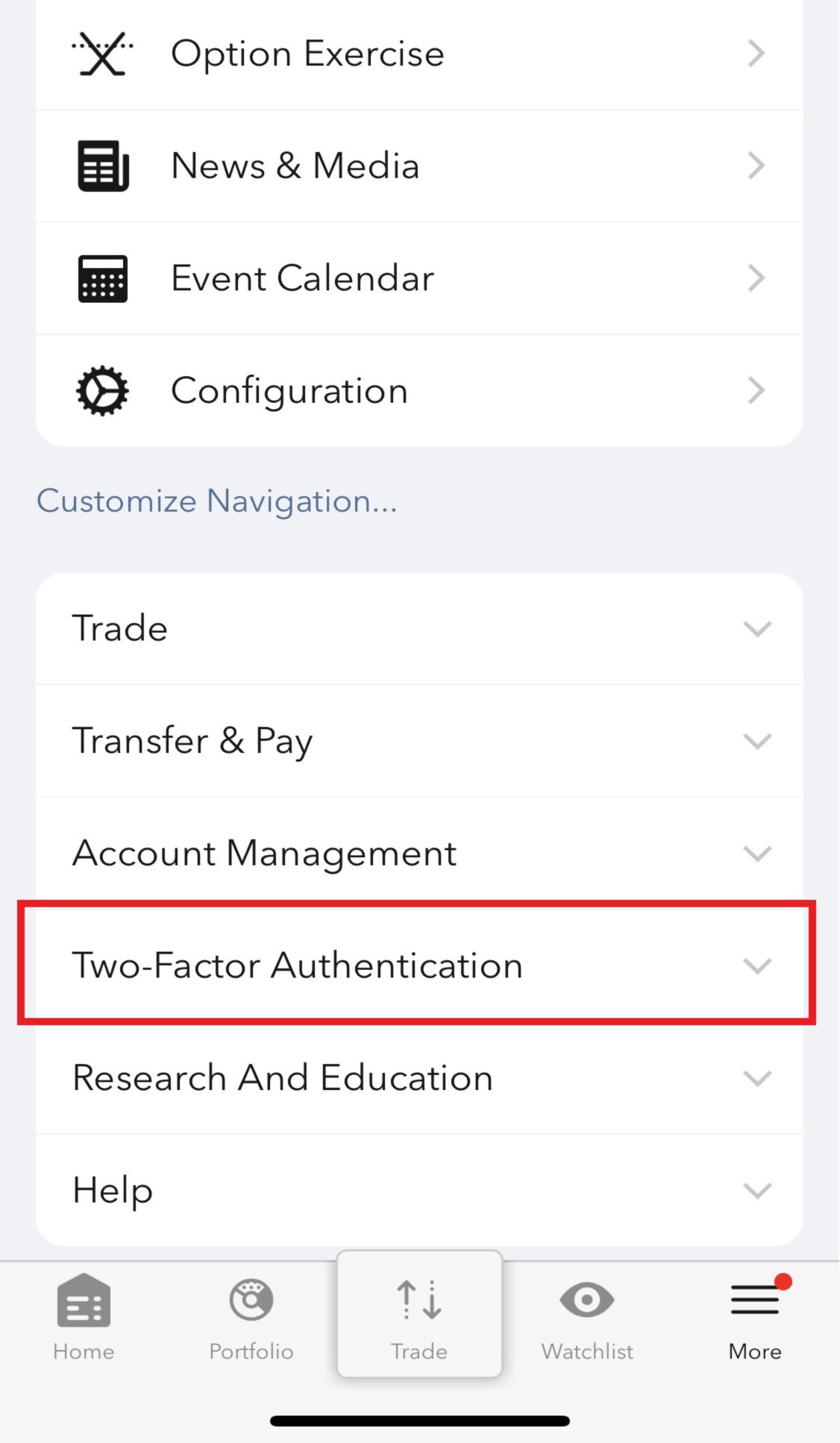Expand Transfer & Pay
Screen dimensions: 840x1443
pos(419,741)
